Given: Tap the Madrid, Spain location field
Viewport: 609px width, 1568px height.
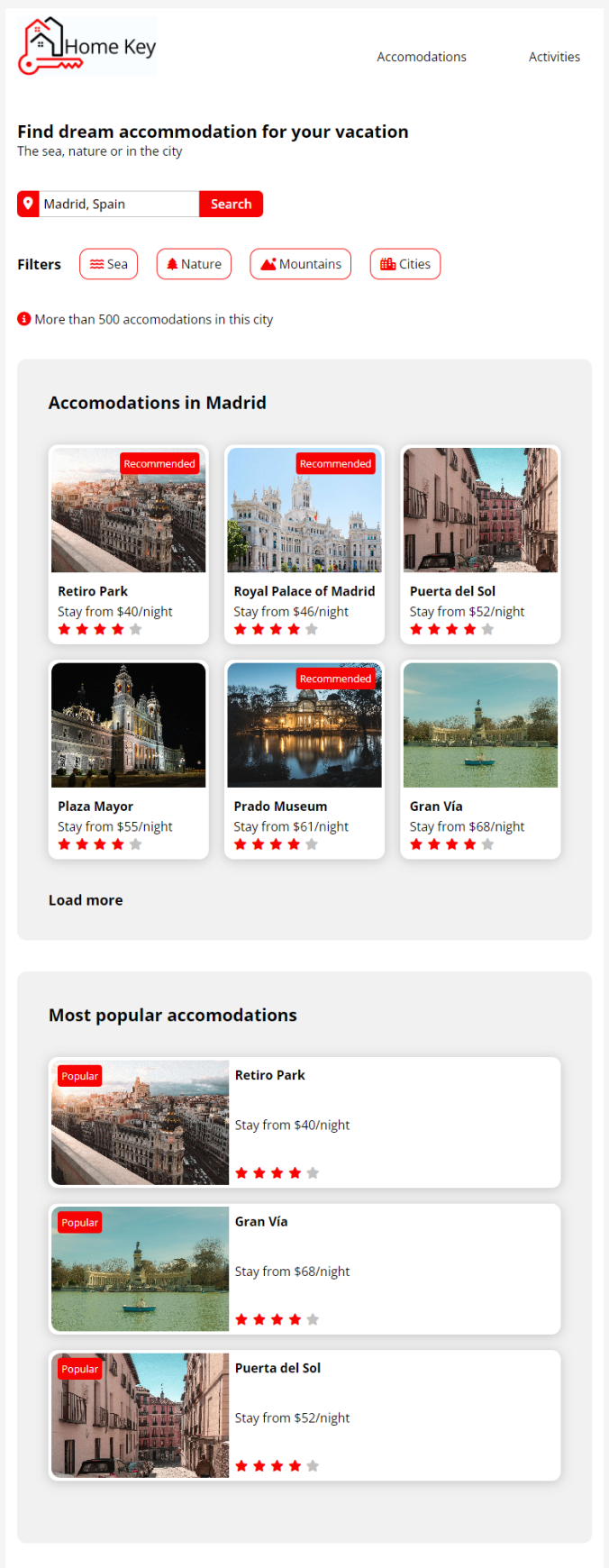Looking at the screenshot, I should (118, 204).
